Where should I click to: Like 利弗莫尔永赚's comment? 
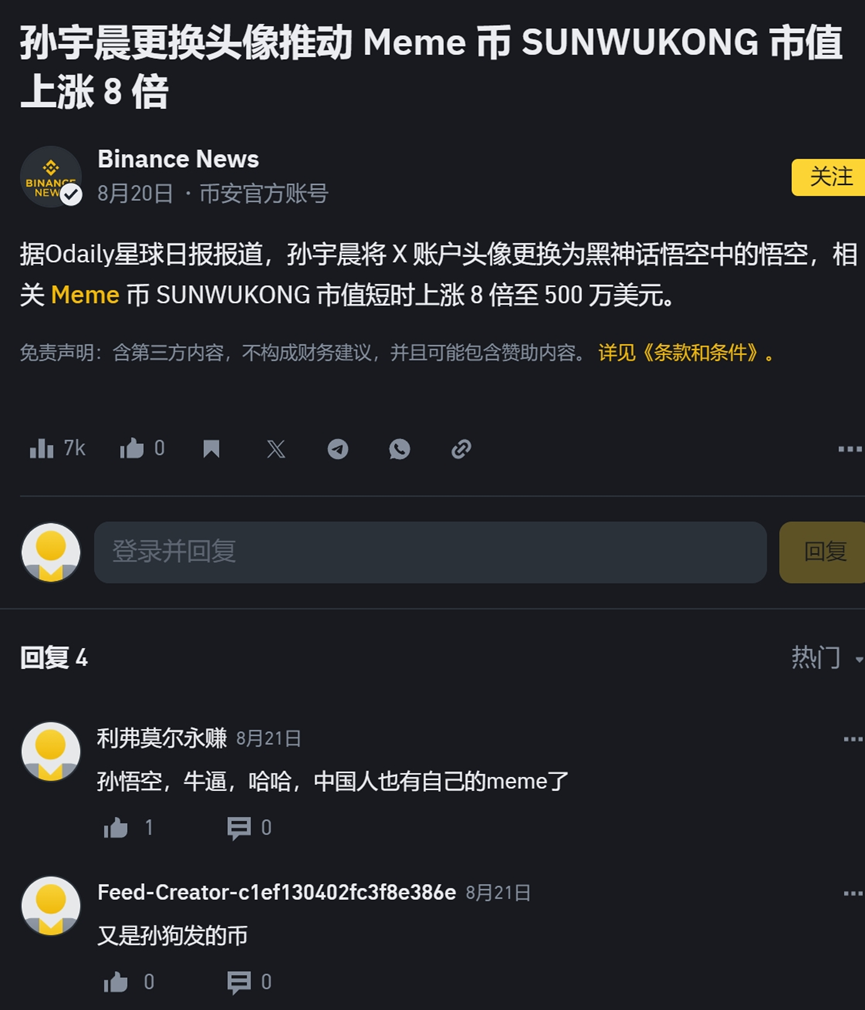pyautogui.click(x=116, y=828)
